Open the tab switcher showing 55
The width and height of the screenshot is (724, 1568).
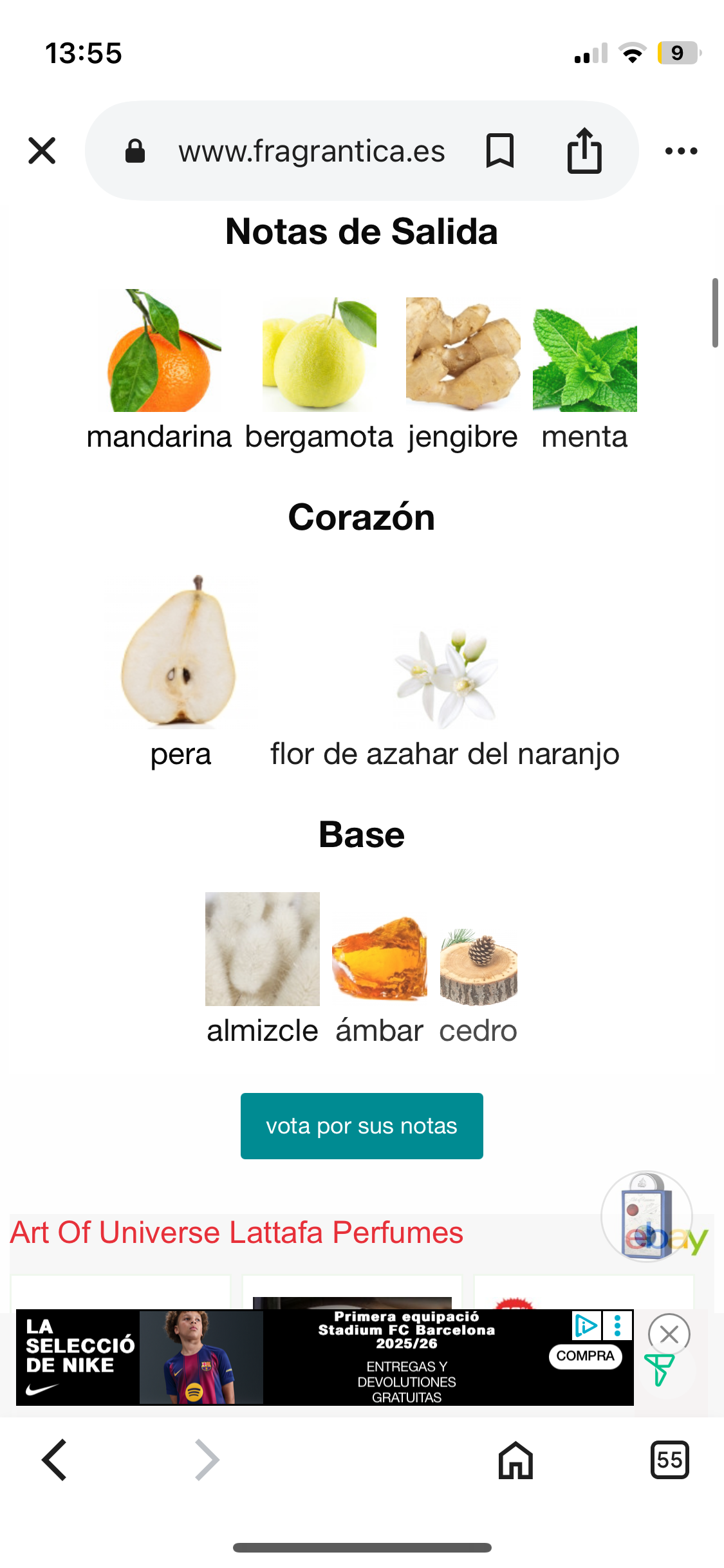(x=669, y=1460)
